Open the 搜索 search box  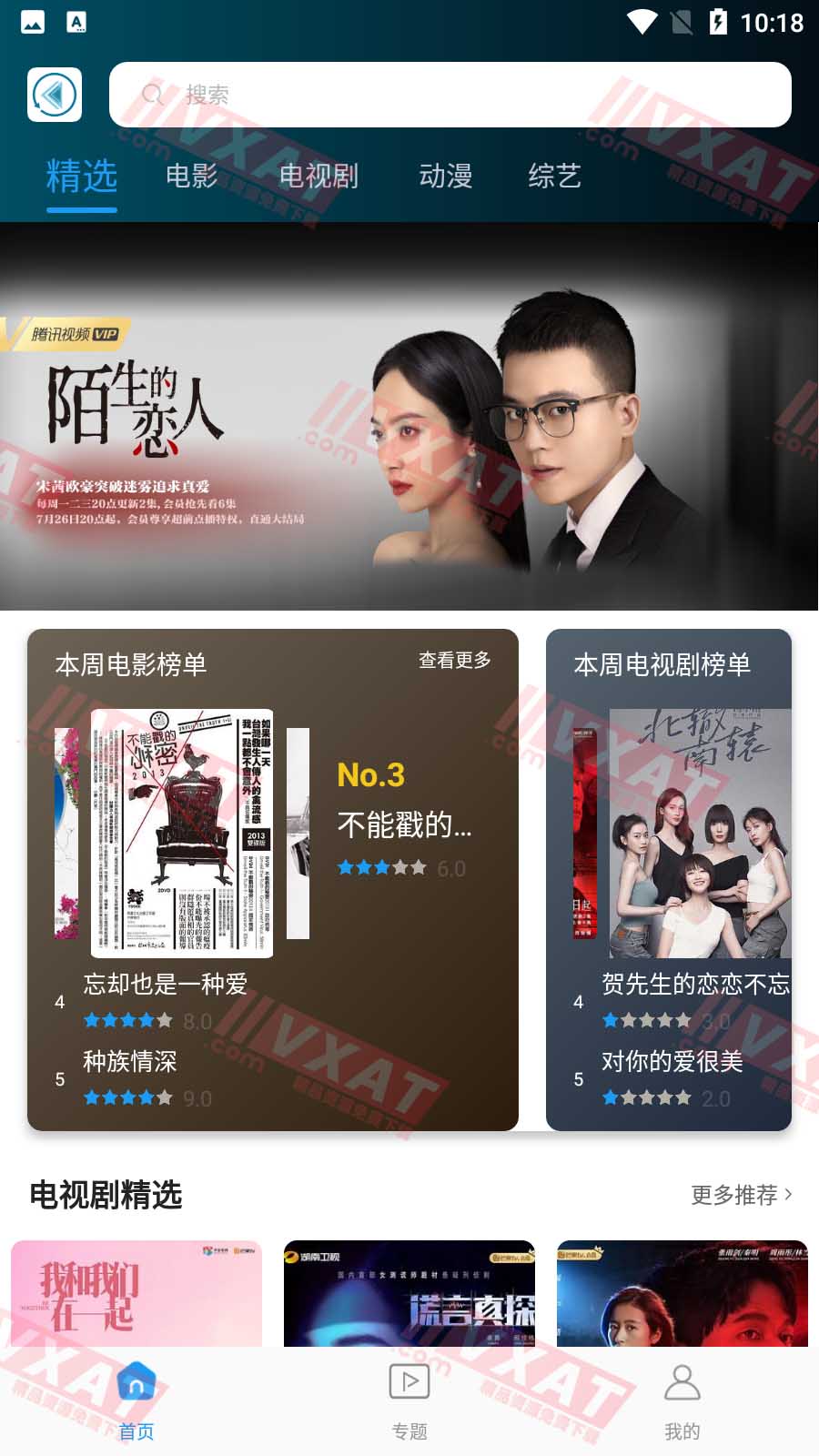[x=450, y=95]
